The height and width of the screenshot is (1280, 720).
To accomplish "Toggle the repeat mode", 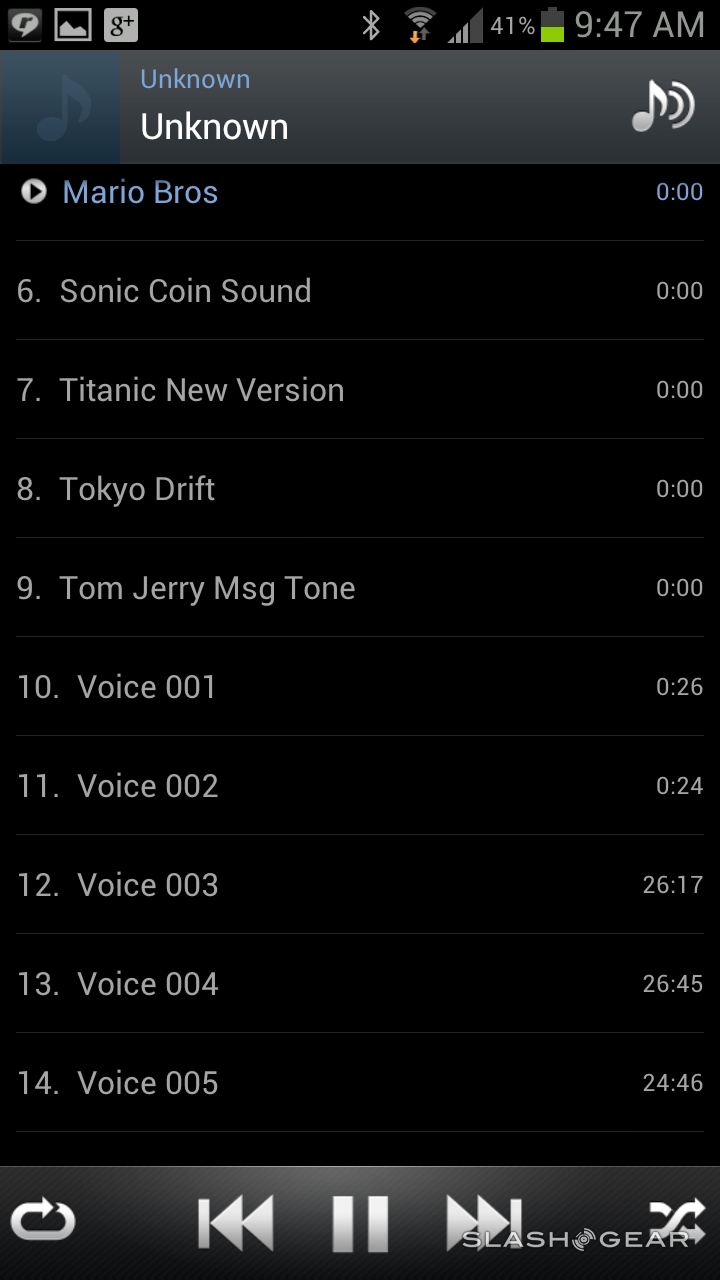I will coord(43,1221).
